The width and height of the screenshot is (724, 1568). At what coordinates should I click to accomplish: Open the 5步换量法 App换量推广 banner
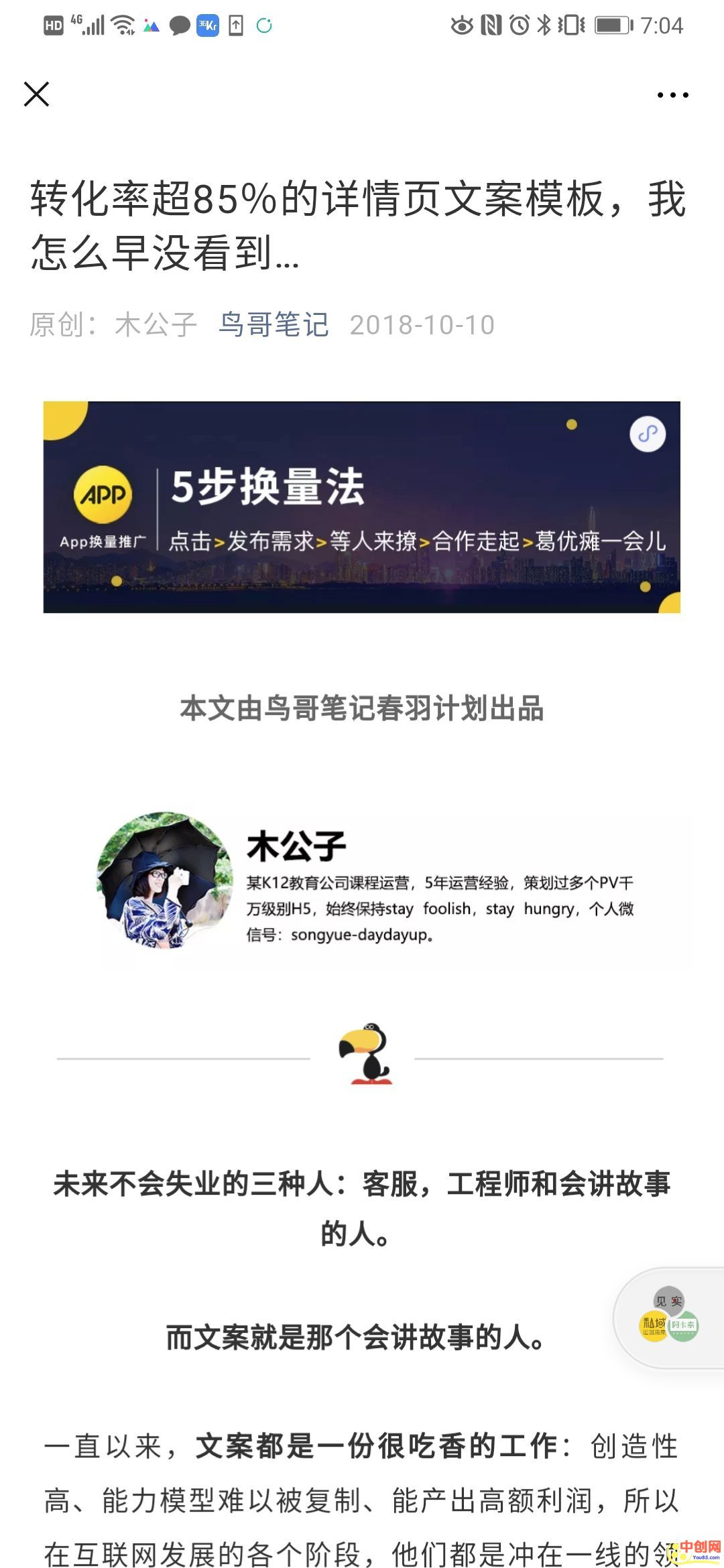coord(361,507)
